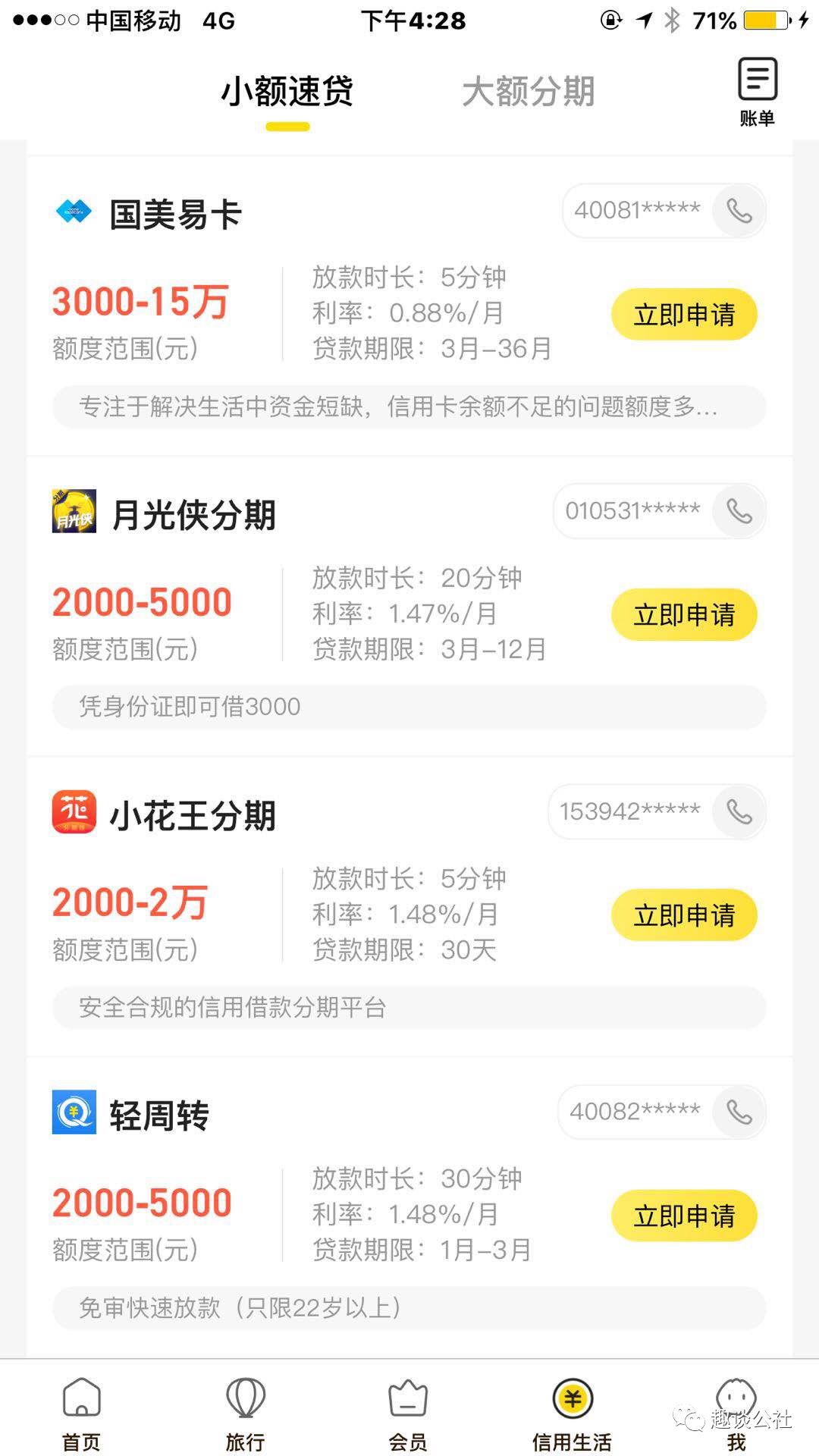Screen dimensions: 819x1456
Task: Call the 小花王分期 phone number
Action: coord(657,811)
